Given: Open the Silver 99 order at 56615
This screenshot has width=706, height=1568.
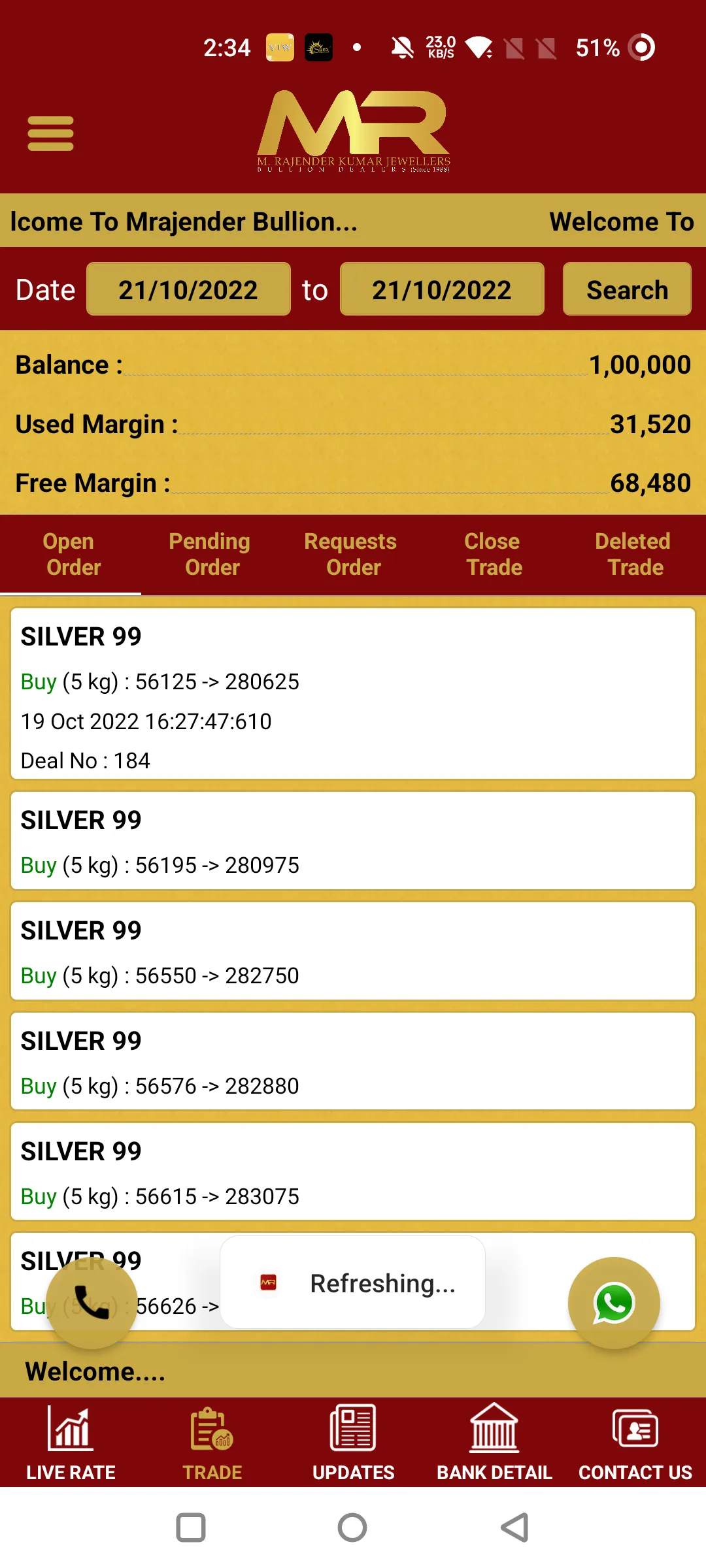Looking at the screenshot, I should pyautogui.click(x=353, y=1171).
